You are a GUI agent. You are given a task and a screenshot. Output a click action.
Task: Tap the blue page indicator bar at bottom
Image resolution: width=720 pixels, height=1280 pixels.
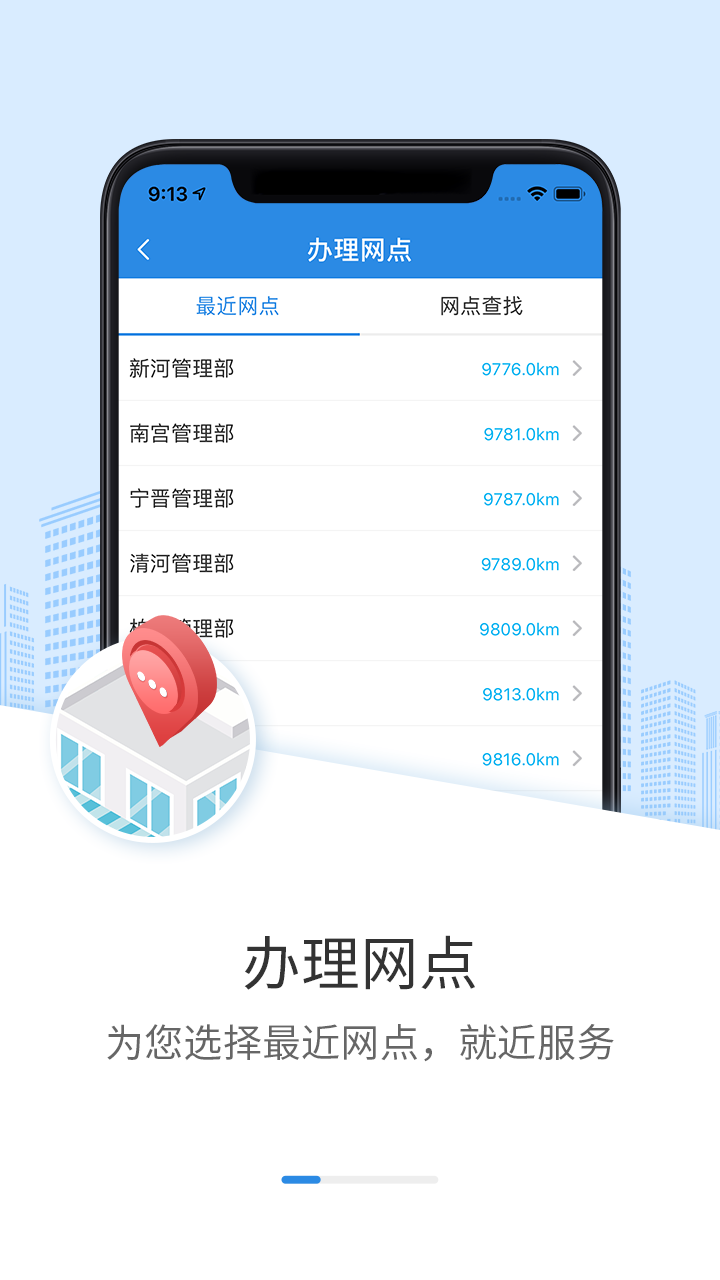point(302,1179)
